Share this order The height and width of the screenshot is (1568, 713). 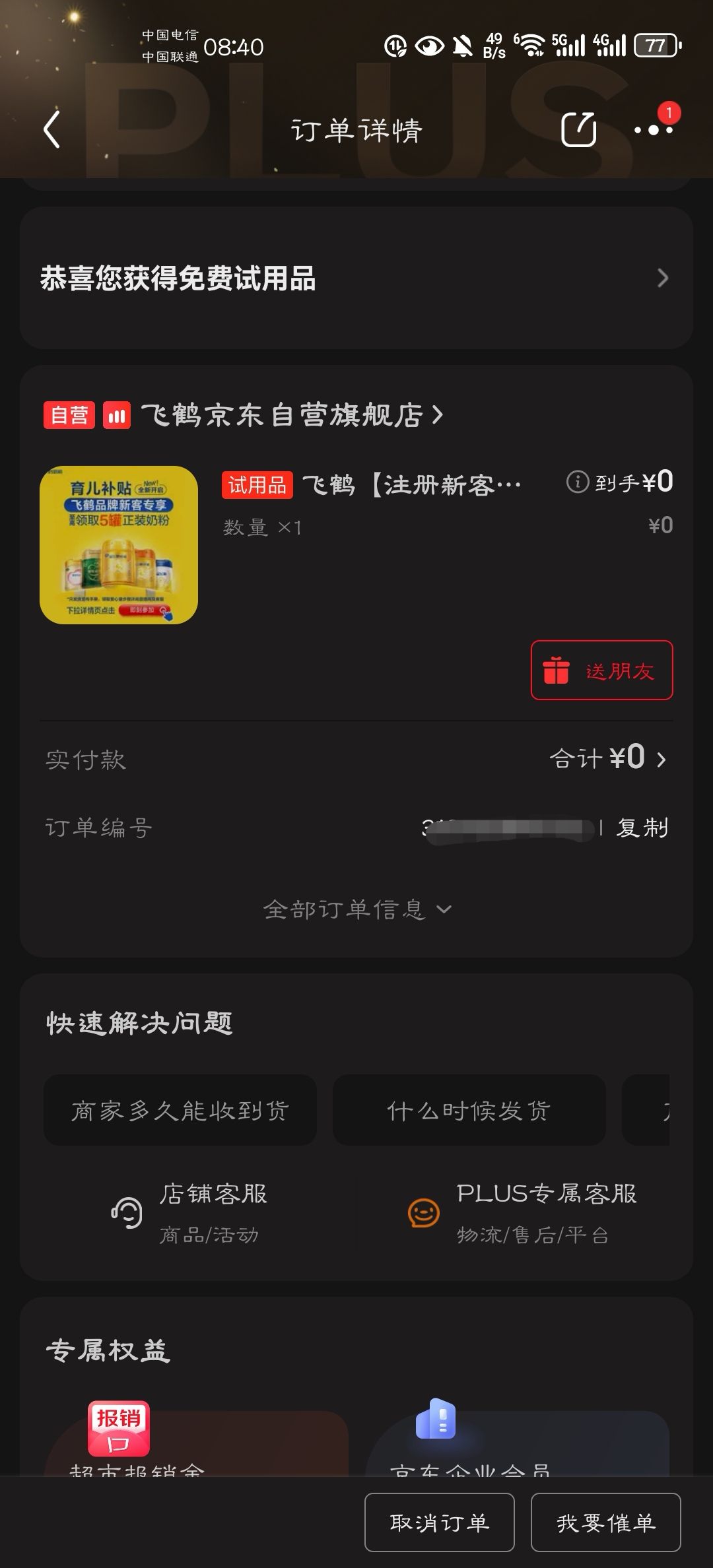578,129
